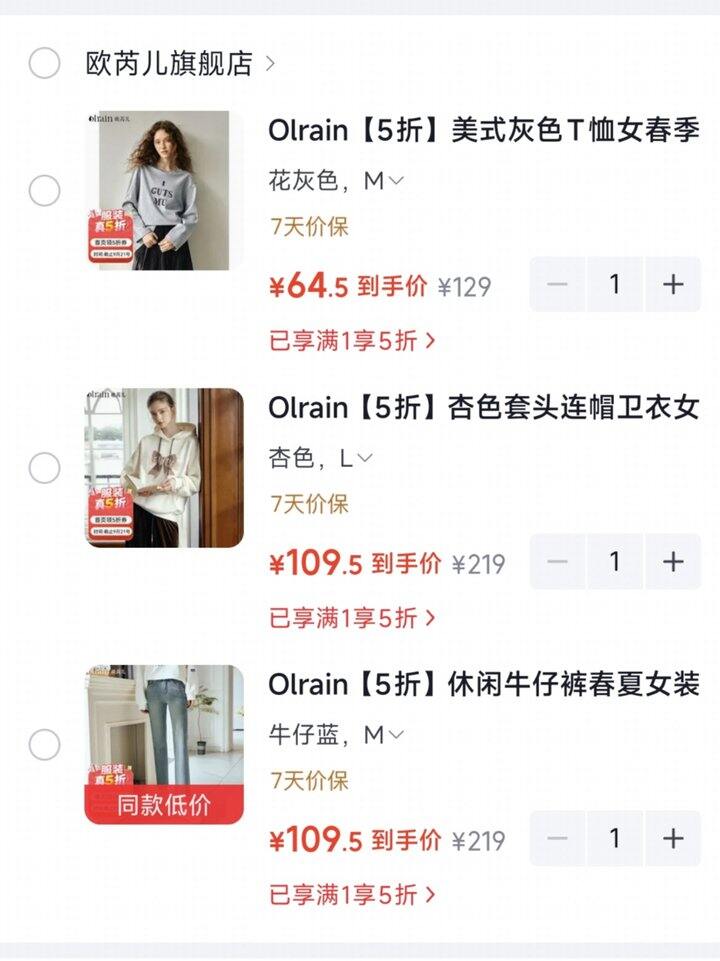Increase quantity of the jeans

(673, 838)
